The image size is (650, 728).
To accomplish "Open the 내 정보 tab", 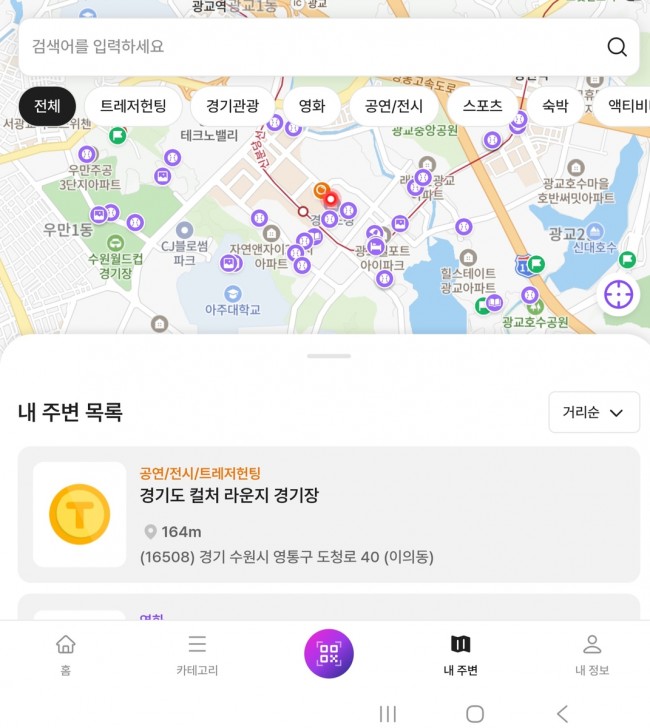I will pyautogui.click(x=592, y=655).
